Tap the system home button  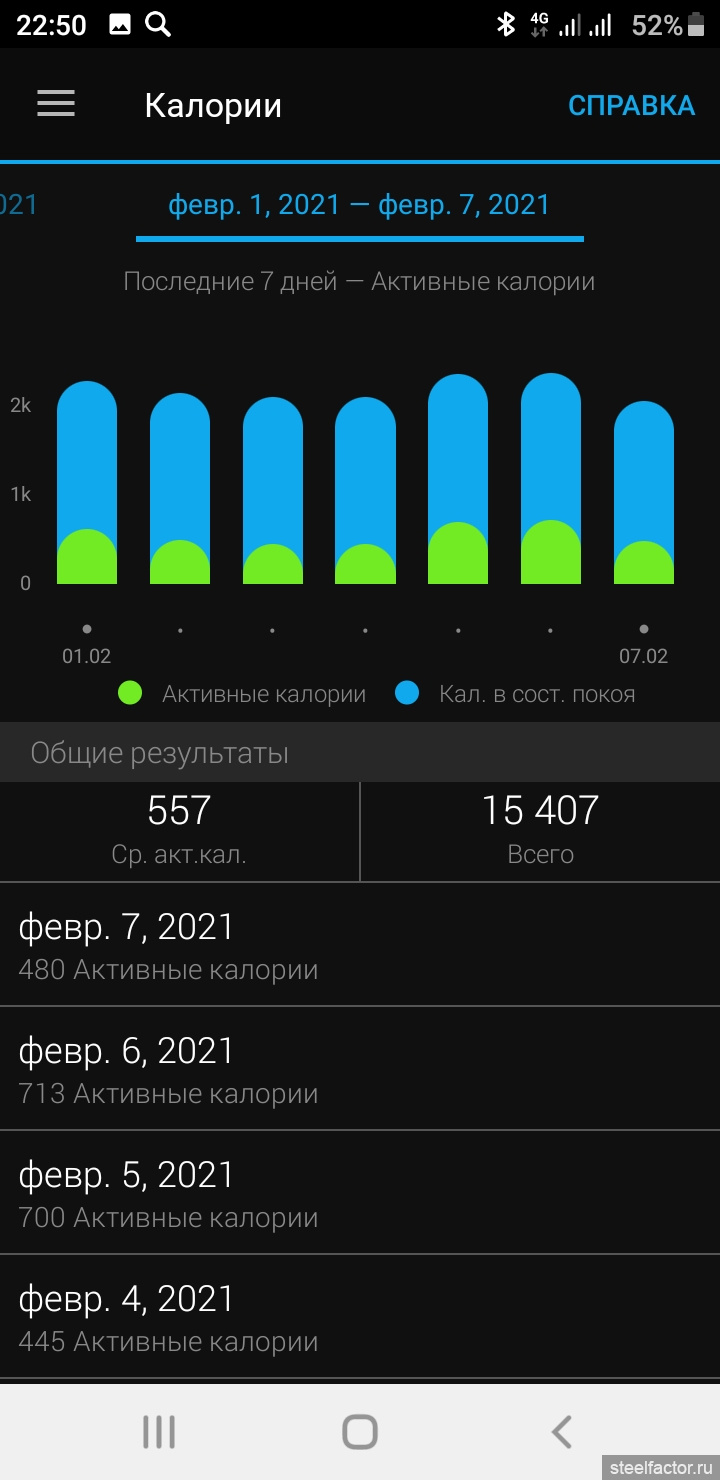point(359,1432)
